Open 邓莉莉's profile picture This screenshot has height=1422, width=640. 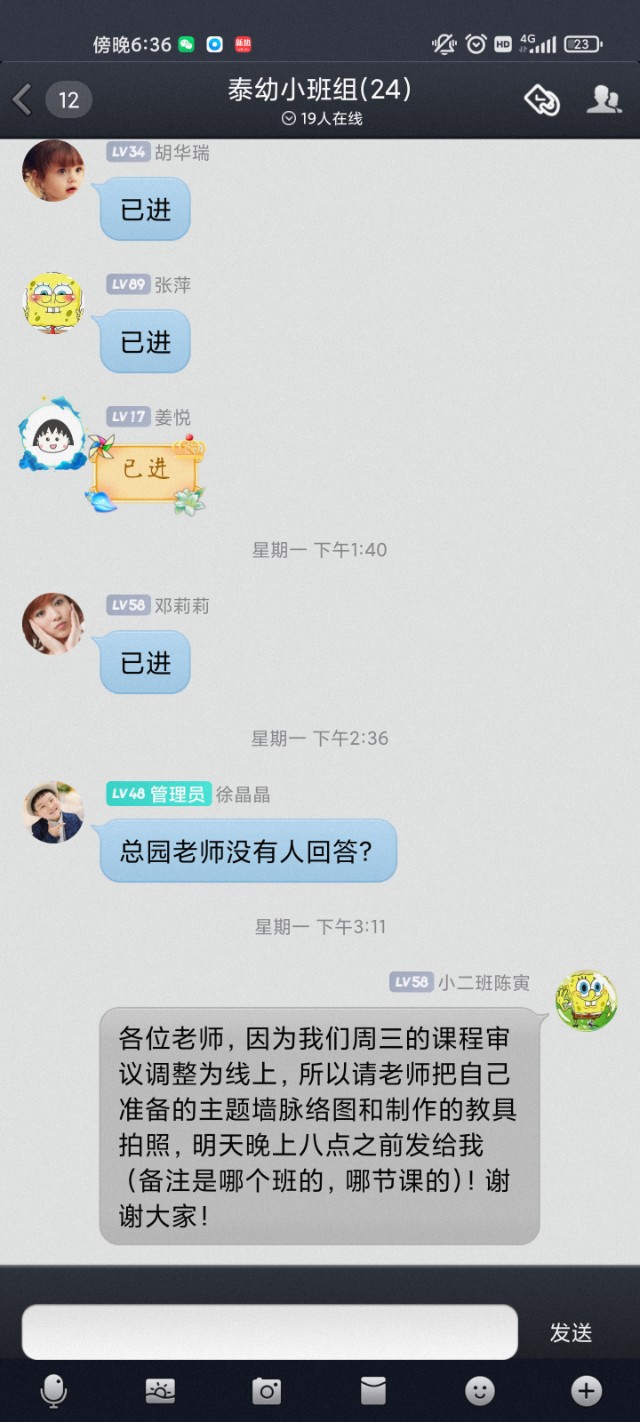(53, 623)
